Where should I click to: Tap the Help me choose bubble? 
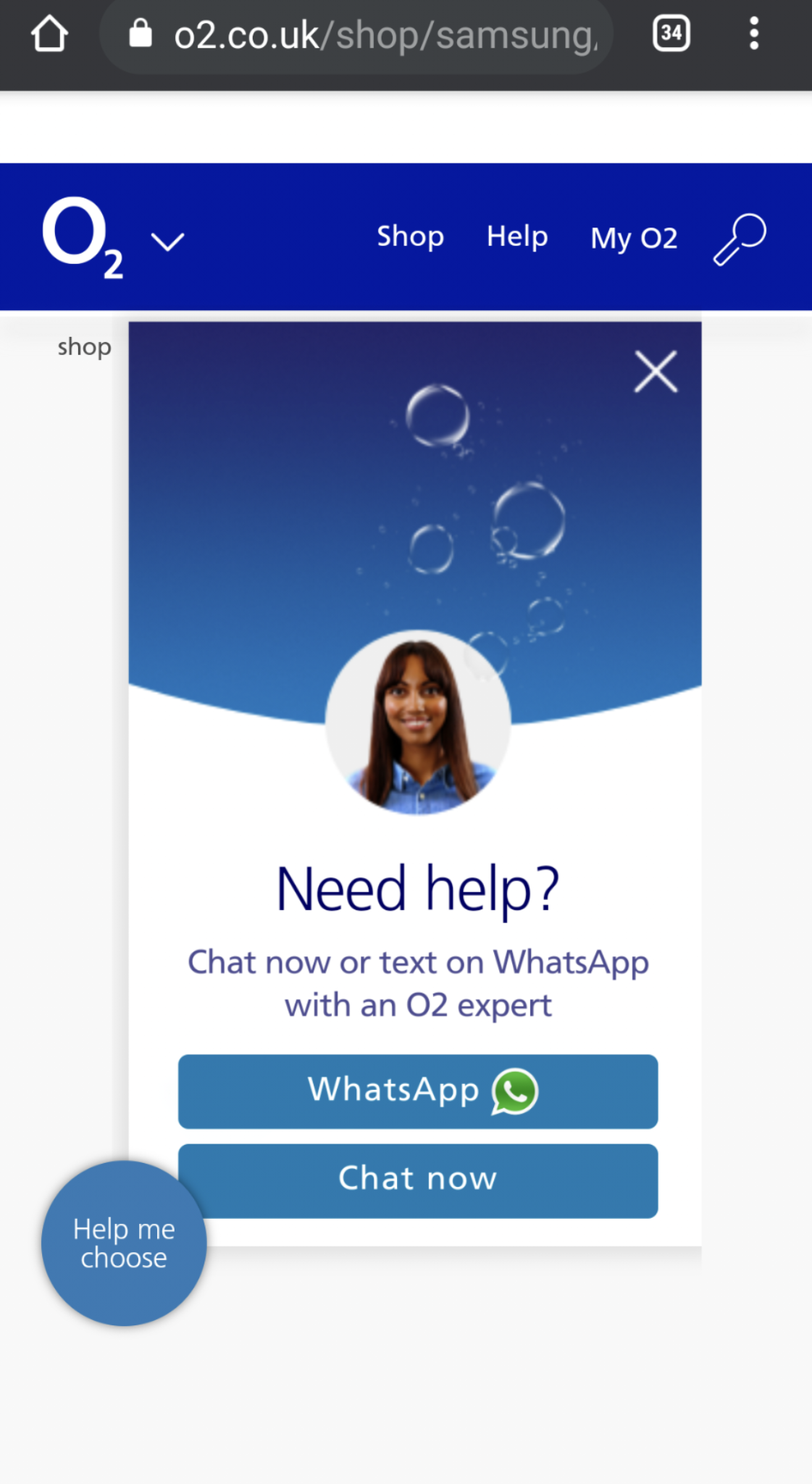(124, 1243)
